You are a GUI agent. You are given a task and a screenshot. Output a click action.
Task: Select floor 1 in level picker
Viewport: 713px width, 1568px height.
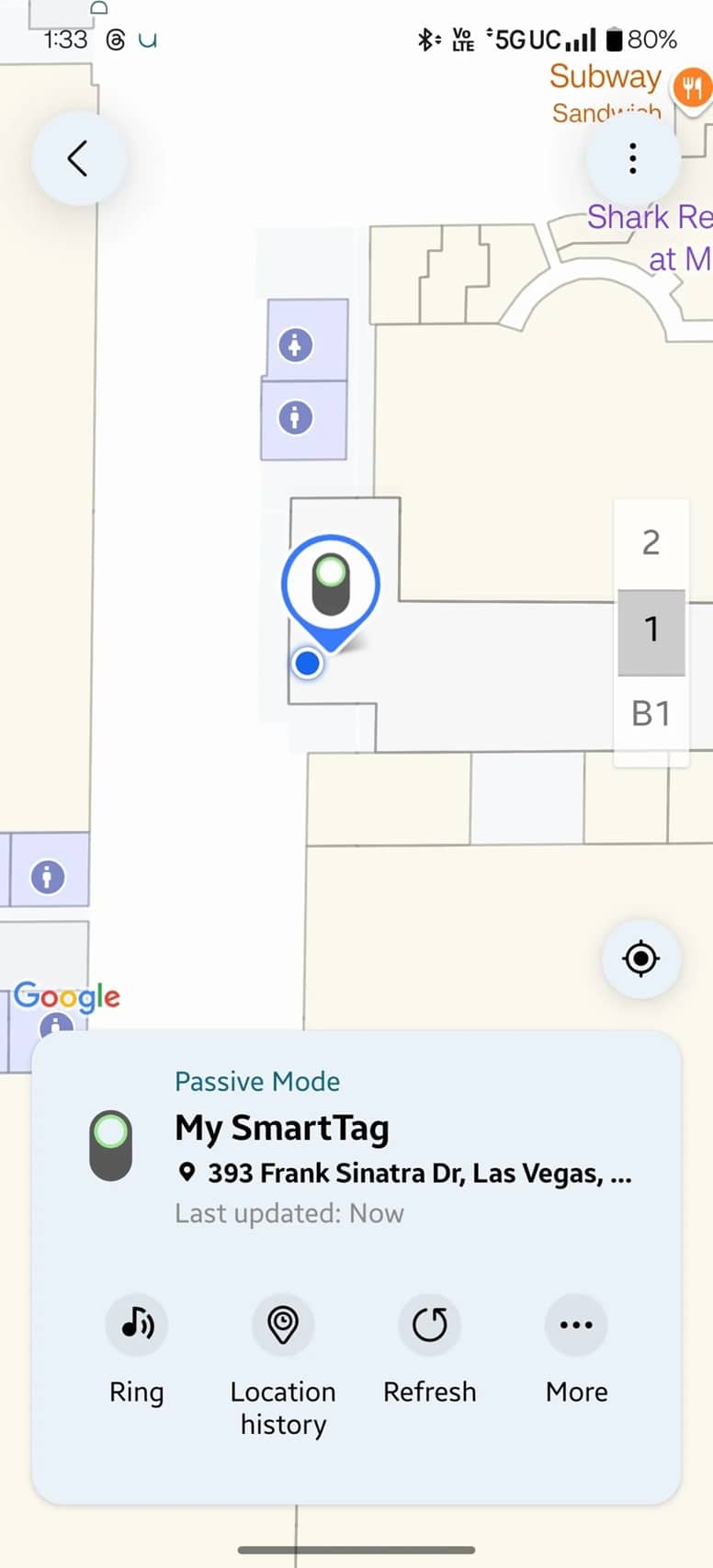pos(651,630)
